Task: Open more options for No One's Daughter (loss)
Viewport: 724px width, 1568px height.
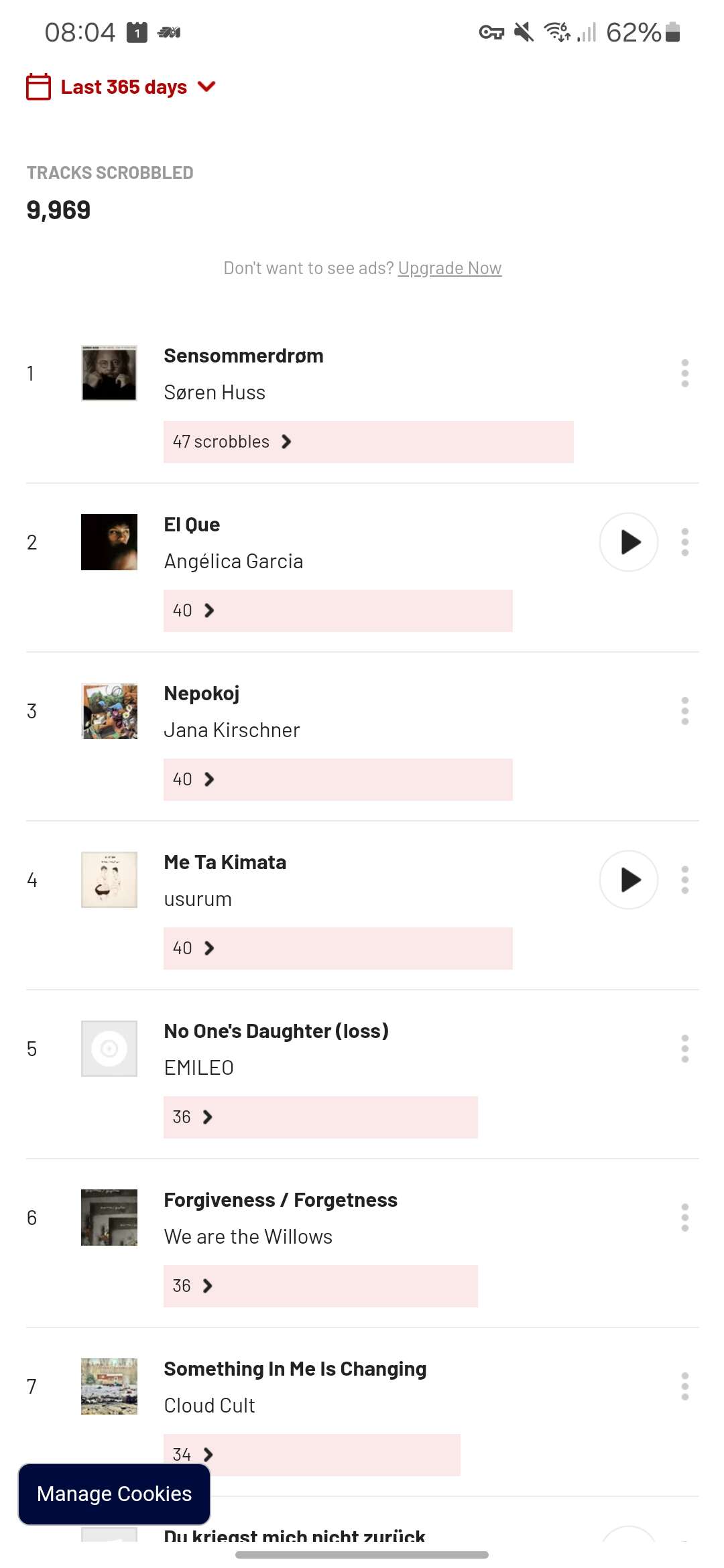Action: tap(684, 1049)
